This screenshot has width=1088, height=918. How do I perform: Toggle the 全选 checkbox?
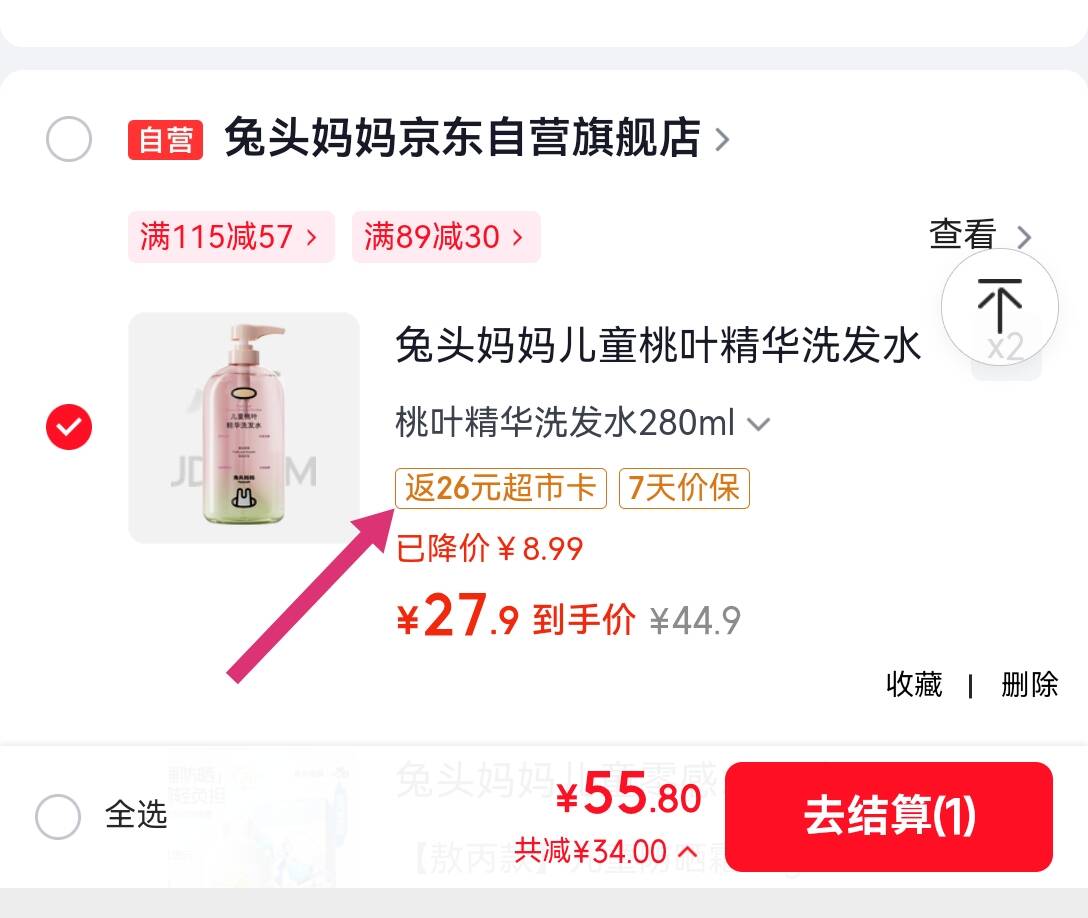(x=58, y=817)
